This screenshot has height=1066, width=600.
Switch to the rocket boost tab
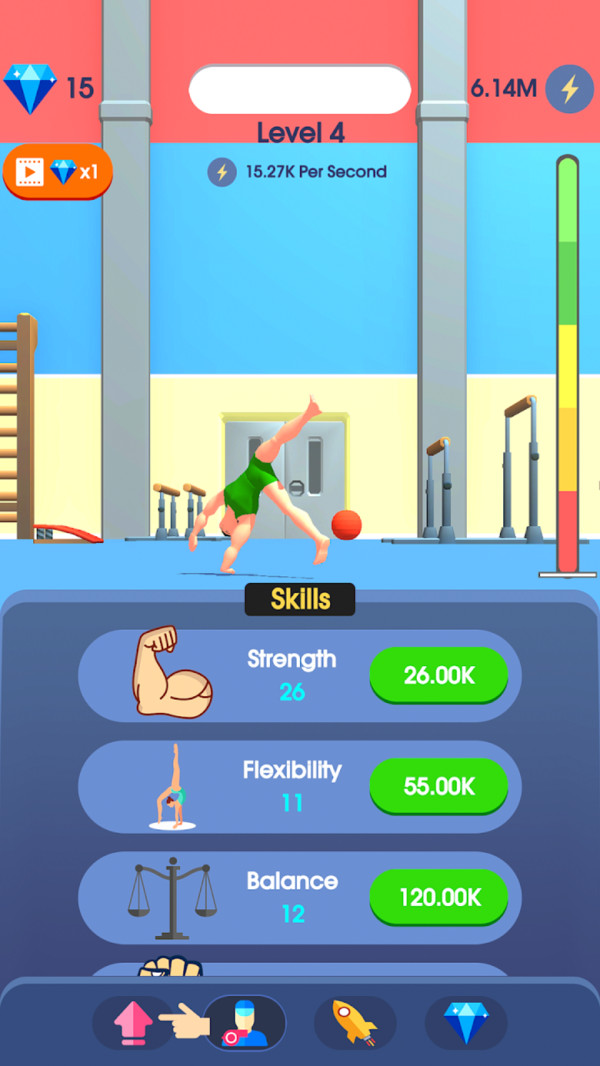tap(355, 1023)
